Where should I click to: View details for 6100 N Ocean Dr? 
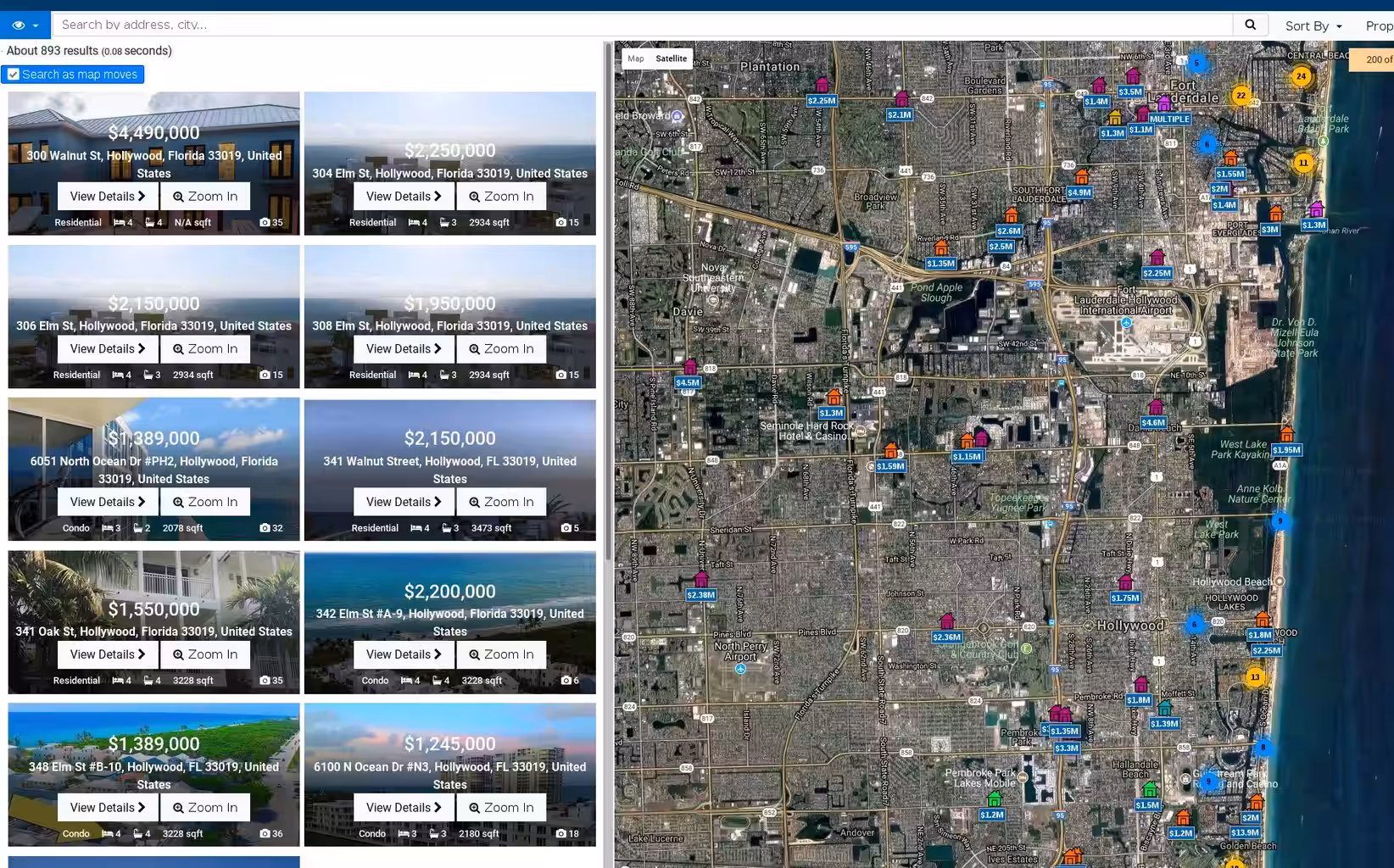click(404, 807)
